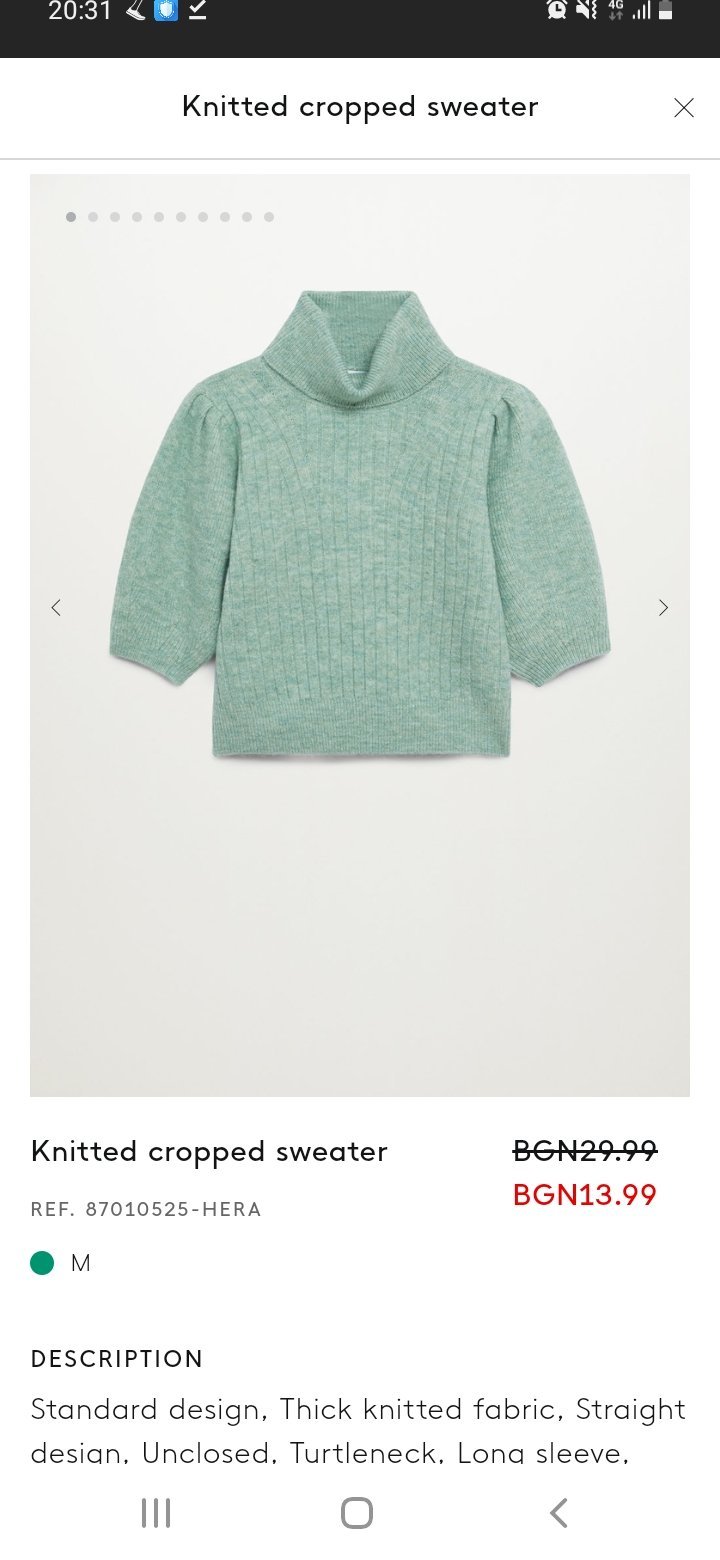Show the next sweater photo
Image resolution: width=720 pixels, height=1560 pixels.
663,607
